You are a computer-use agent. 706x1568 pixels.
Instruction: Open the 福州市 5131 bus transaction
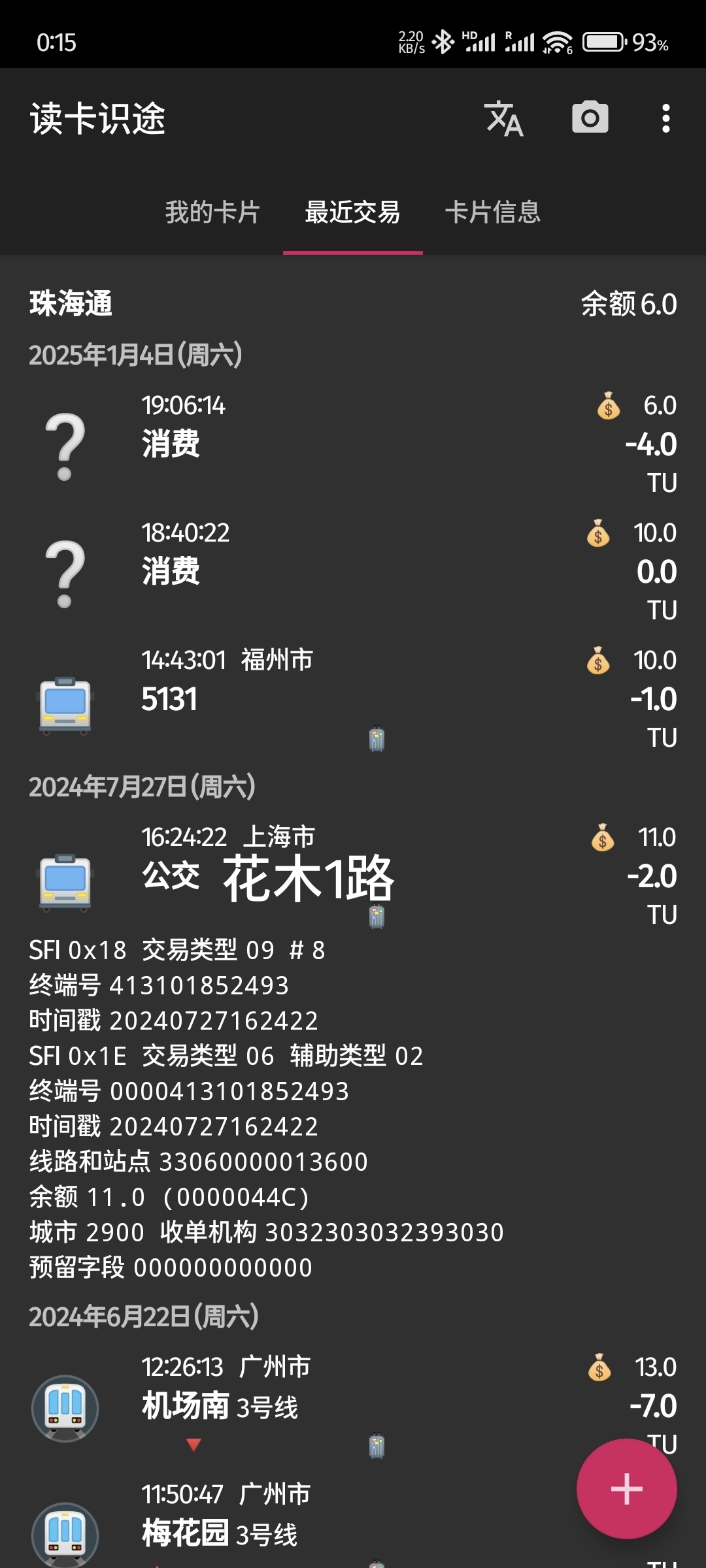click(353, 699)
